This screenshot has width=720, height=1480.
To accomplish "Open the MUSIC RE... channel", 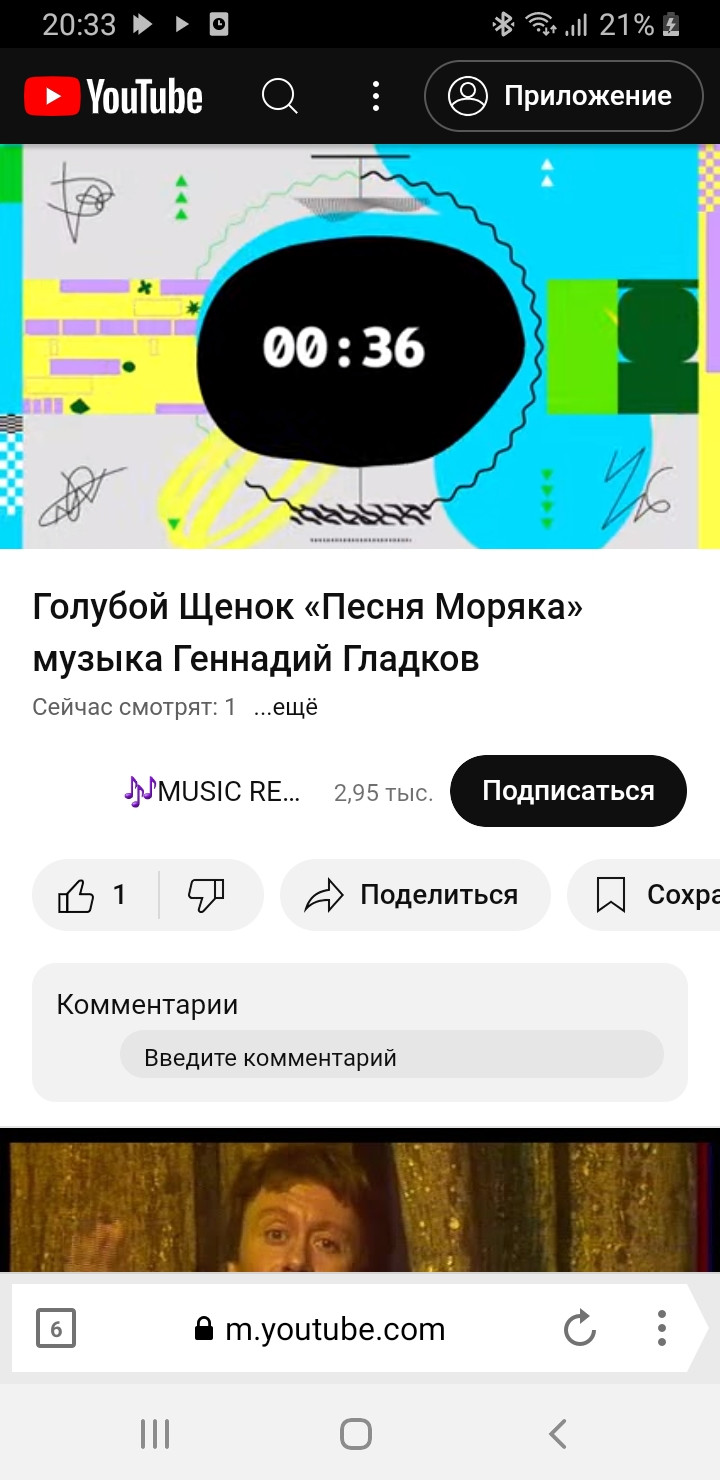I will 212,791.
